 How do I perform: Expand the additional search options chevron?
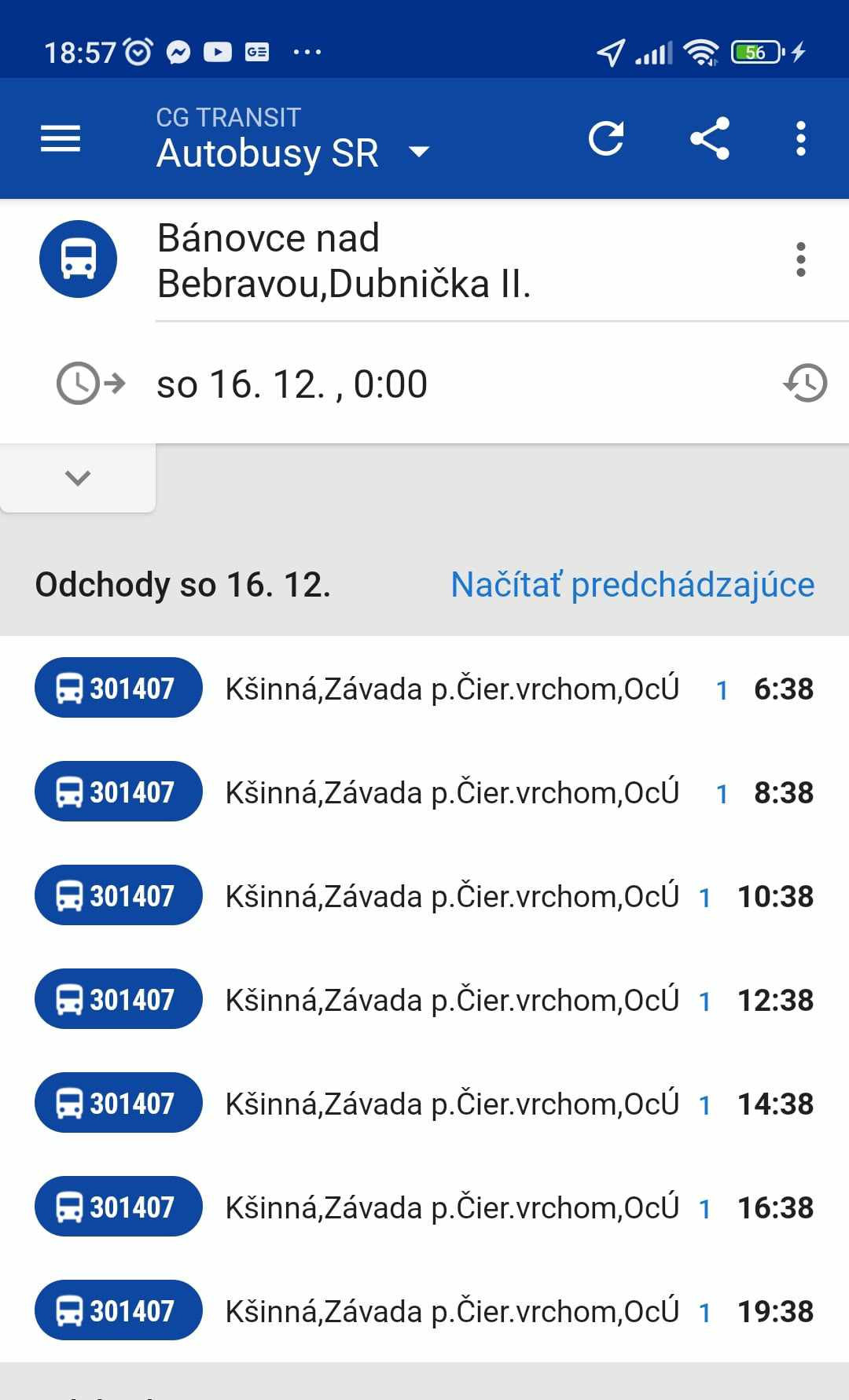click(78, 478)
